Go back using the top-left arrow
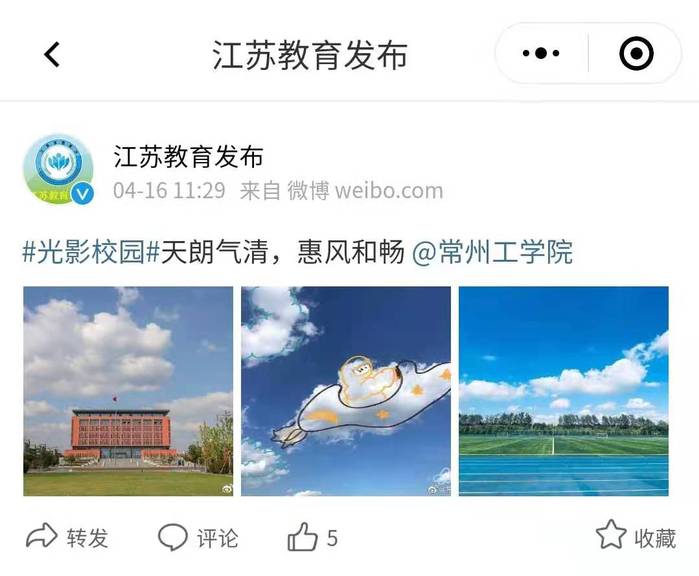This screenshot has height=576, width=699. coord(52,54)
